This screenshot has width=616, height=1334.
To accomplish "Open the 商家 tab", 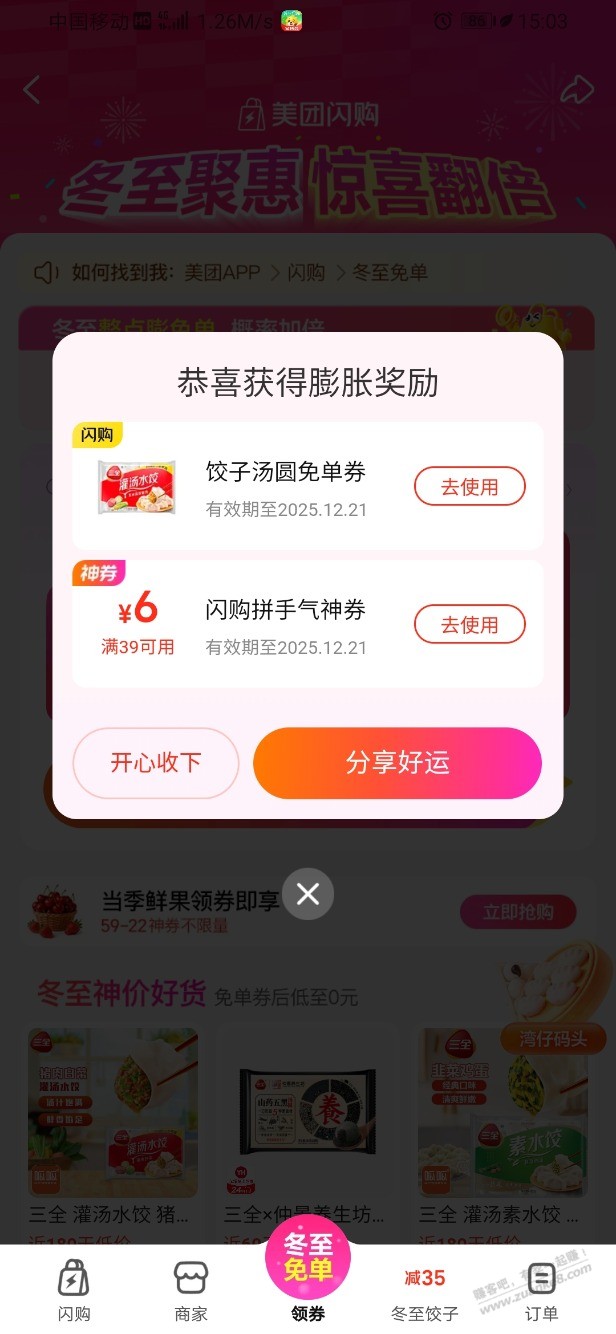I will point(191,1290).
